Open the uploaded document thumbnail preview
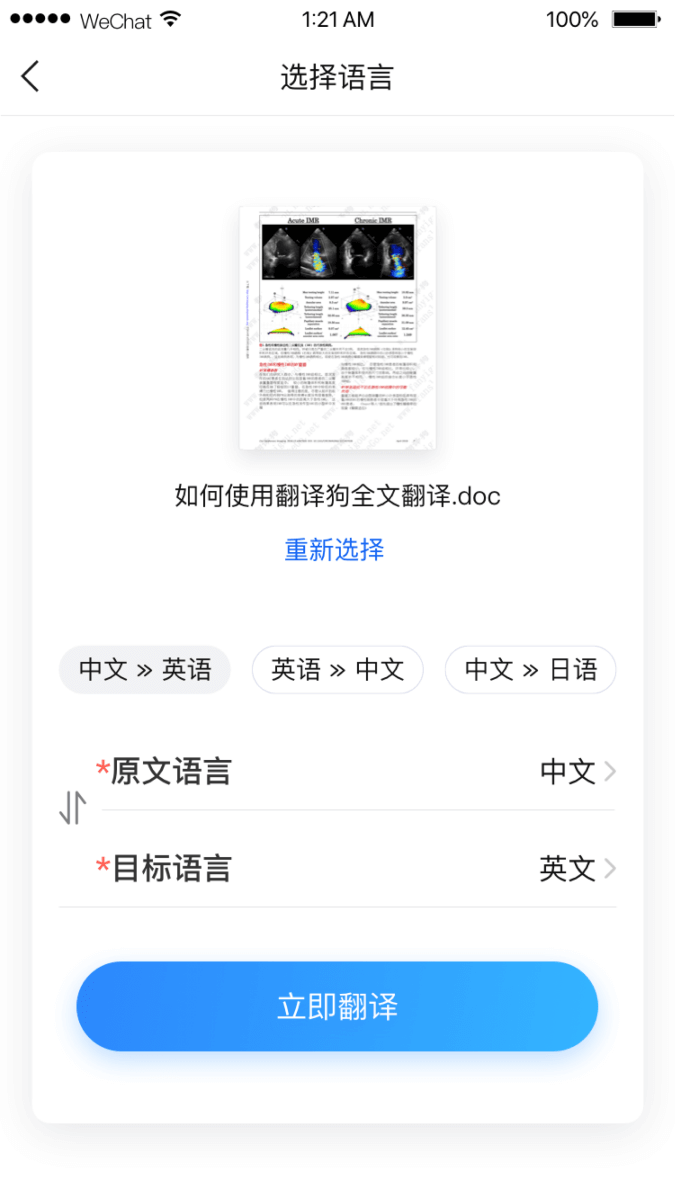 pyautogui.click(x=338, y=328)
